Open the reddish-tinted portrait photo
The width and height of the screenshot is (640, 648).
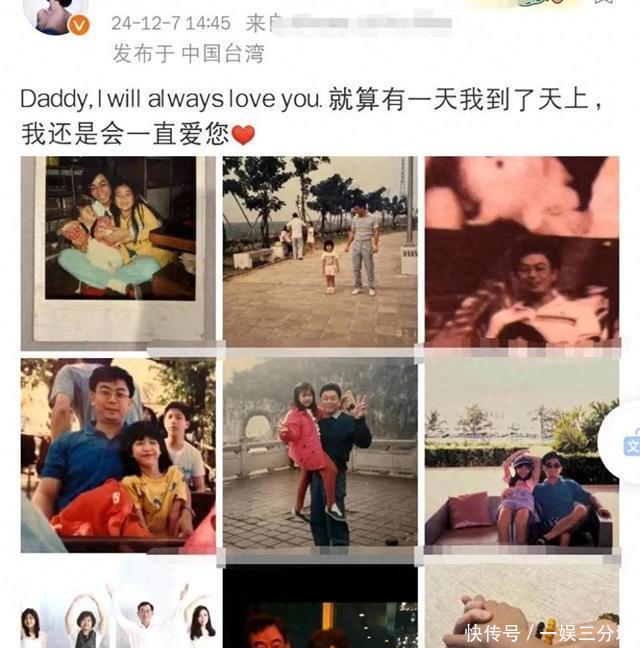[522, 251]
